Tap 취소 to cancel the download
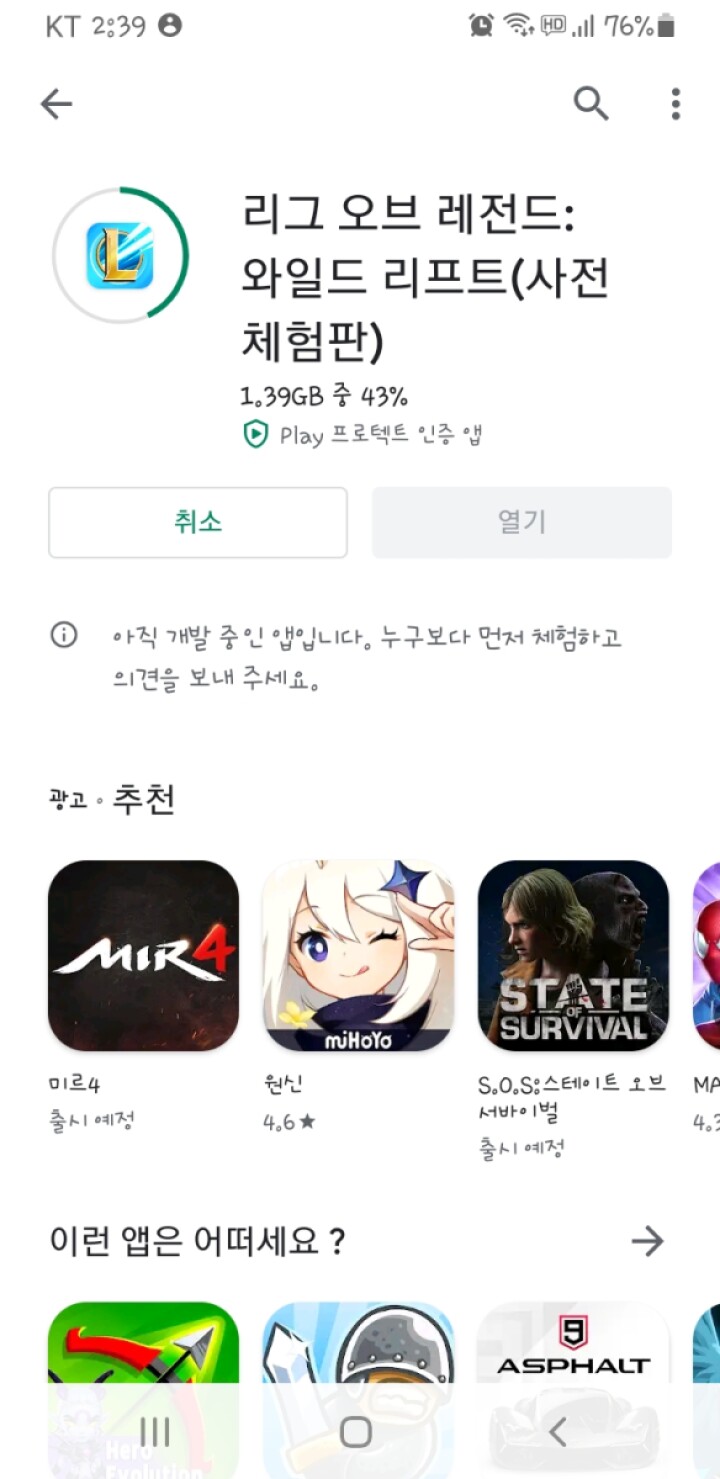 tap(198, 522)
